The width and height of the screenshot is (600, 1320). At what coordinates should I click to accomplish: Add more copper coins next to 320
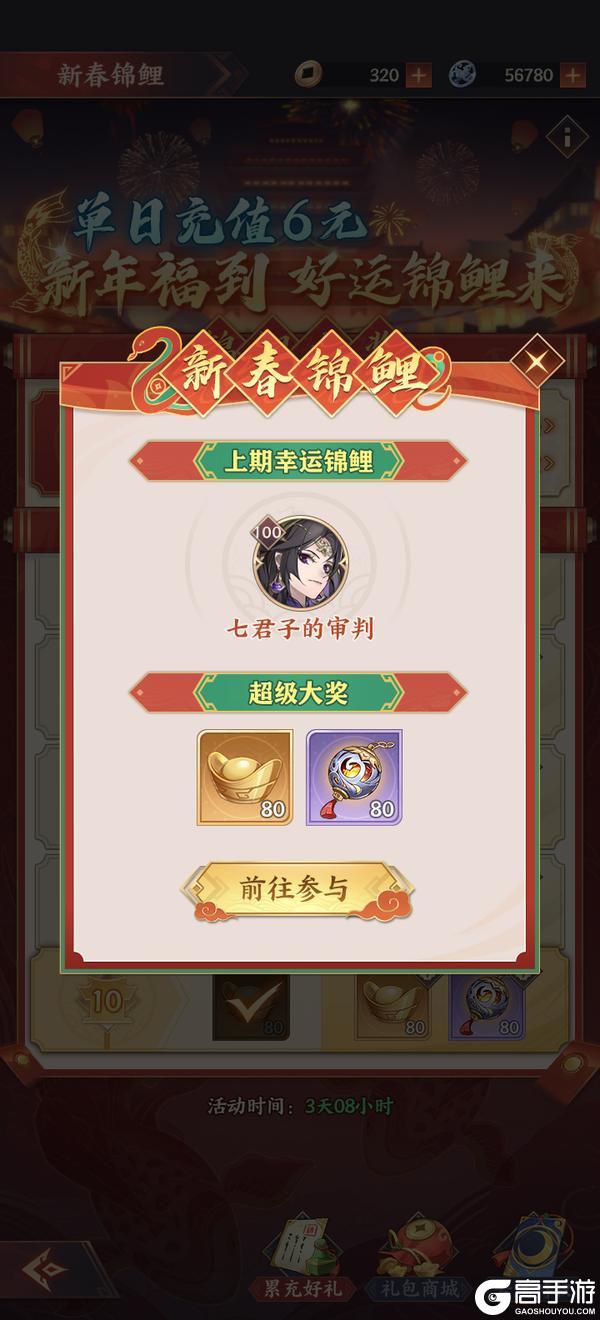click(419, 75)
